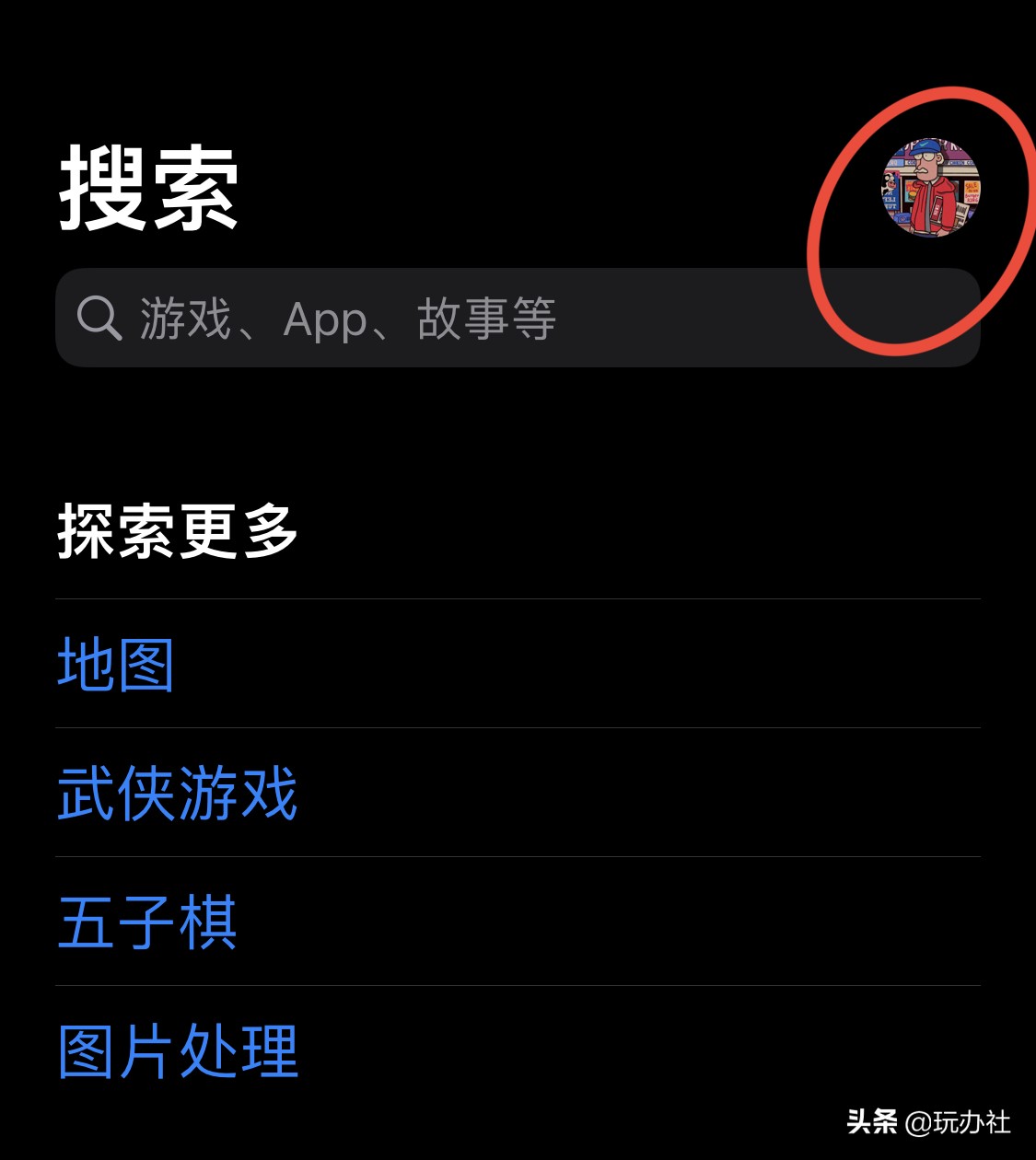Choose the 图片处理 suggestion

(x=178, y=1050)
